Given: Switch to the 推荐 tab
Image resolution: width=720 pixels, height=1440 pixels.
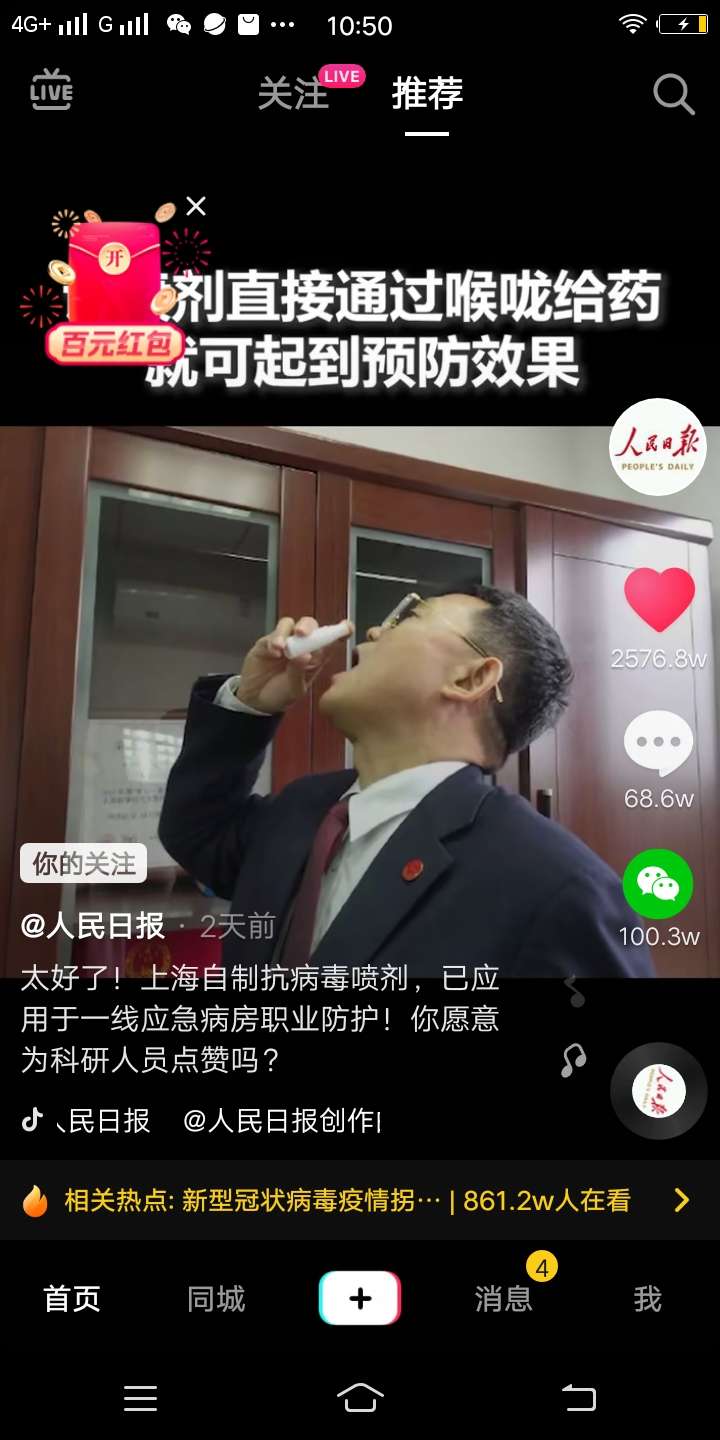Looking at the screenshot, I should [x=427, y=94].
